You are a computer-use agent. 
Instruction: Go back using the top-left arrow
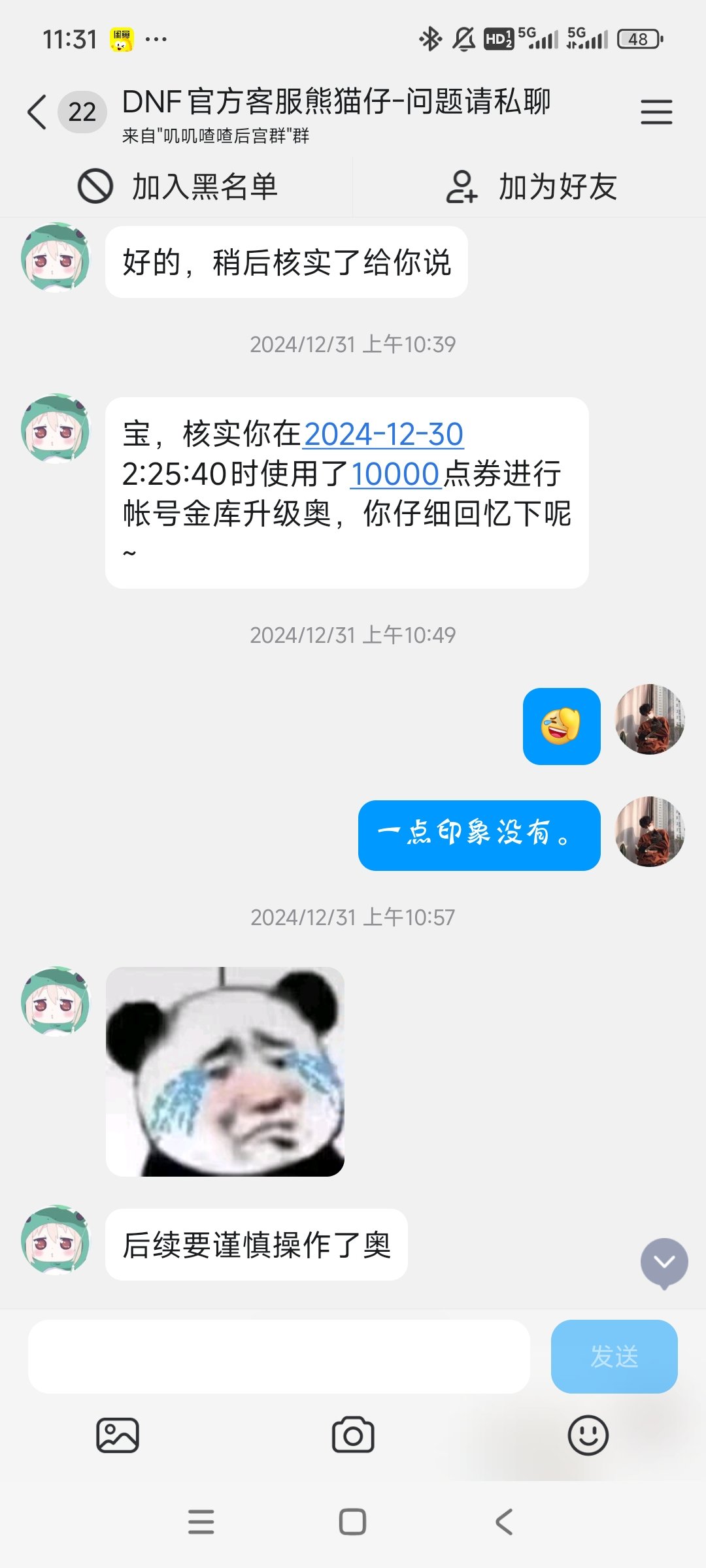click(x=37, y=112)
